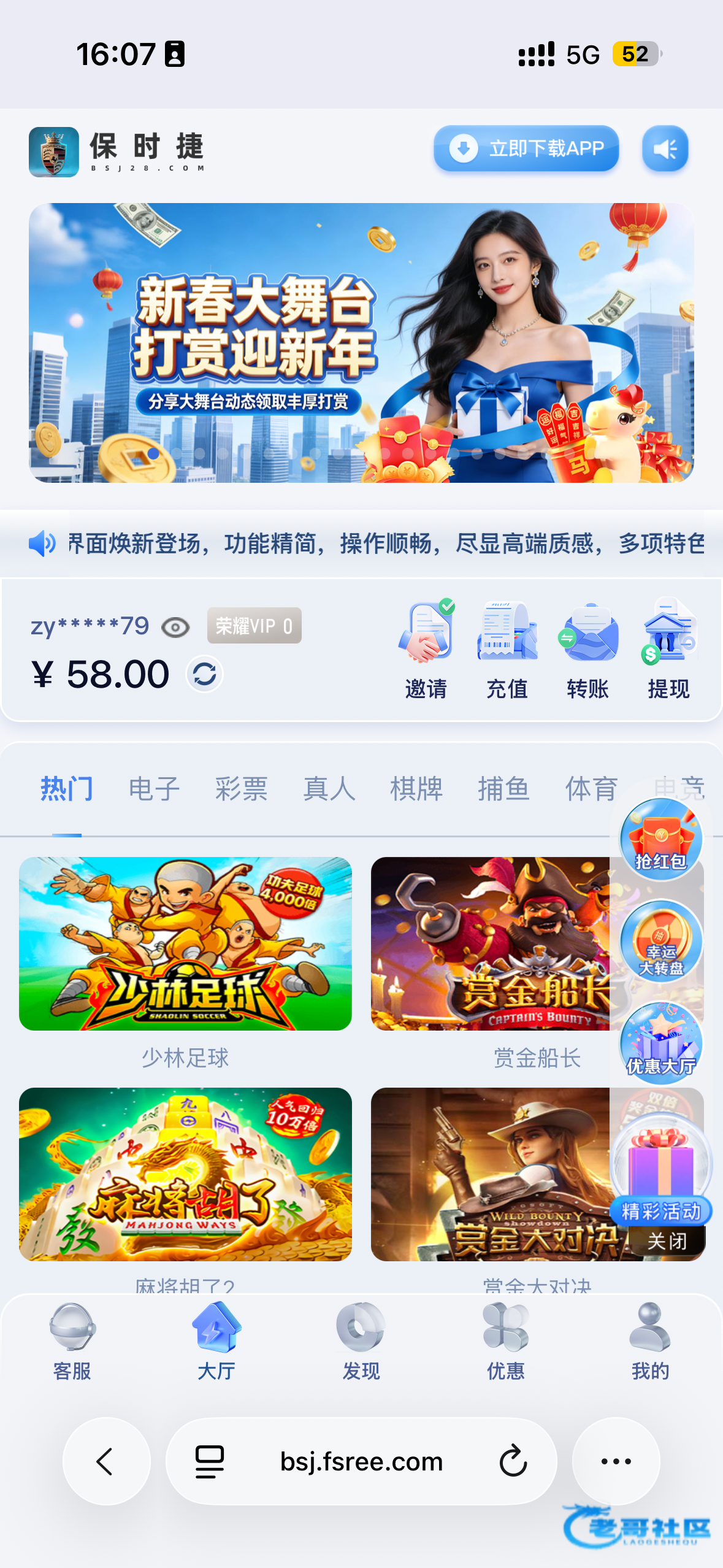Tap the 立即下载APP download button
Image resolution: width=723 pixels, height=1568 pixels.
[x=526, y=148]
